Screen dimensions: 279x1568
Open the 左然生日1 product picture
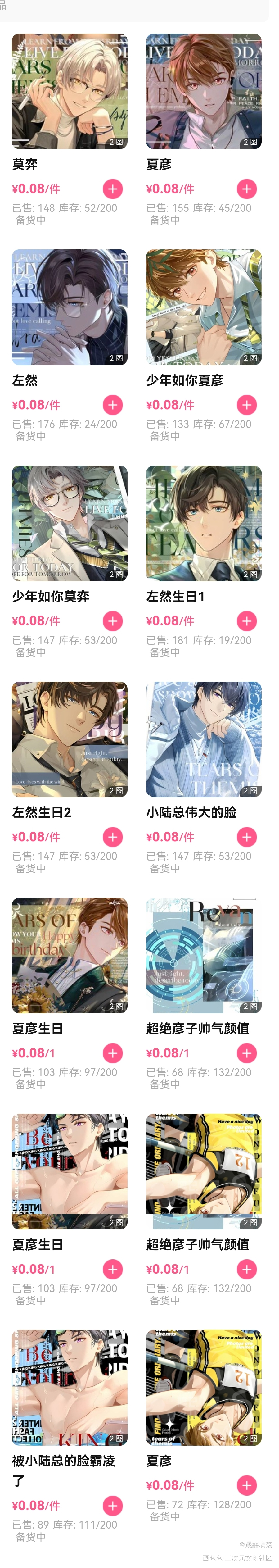click(x=204, y=524)
